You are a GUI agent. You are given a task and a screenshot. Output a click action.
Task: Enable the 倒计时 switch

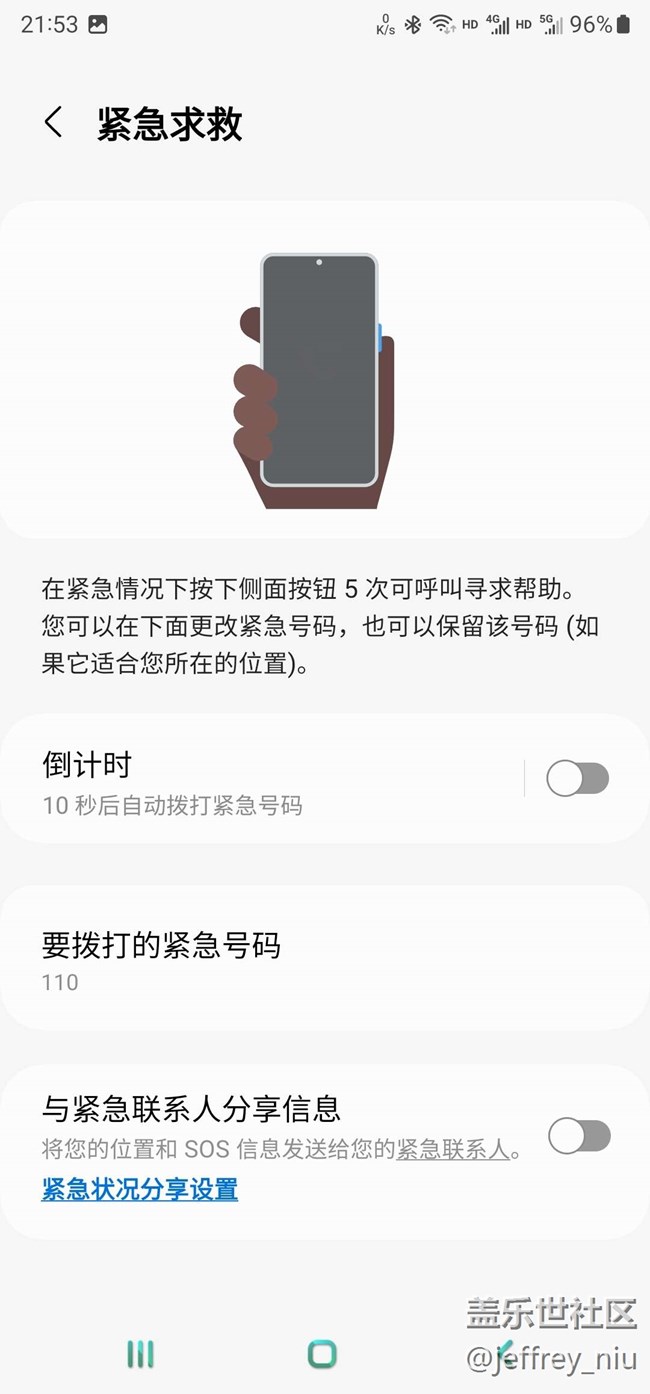tap(578, 778)
